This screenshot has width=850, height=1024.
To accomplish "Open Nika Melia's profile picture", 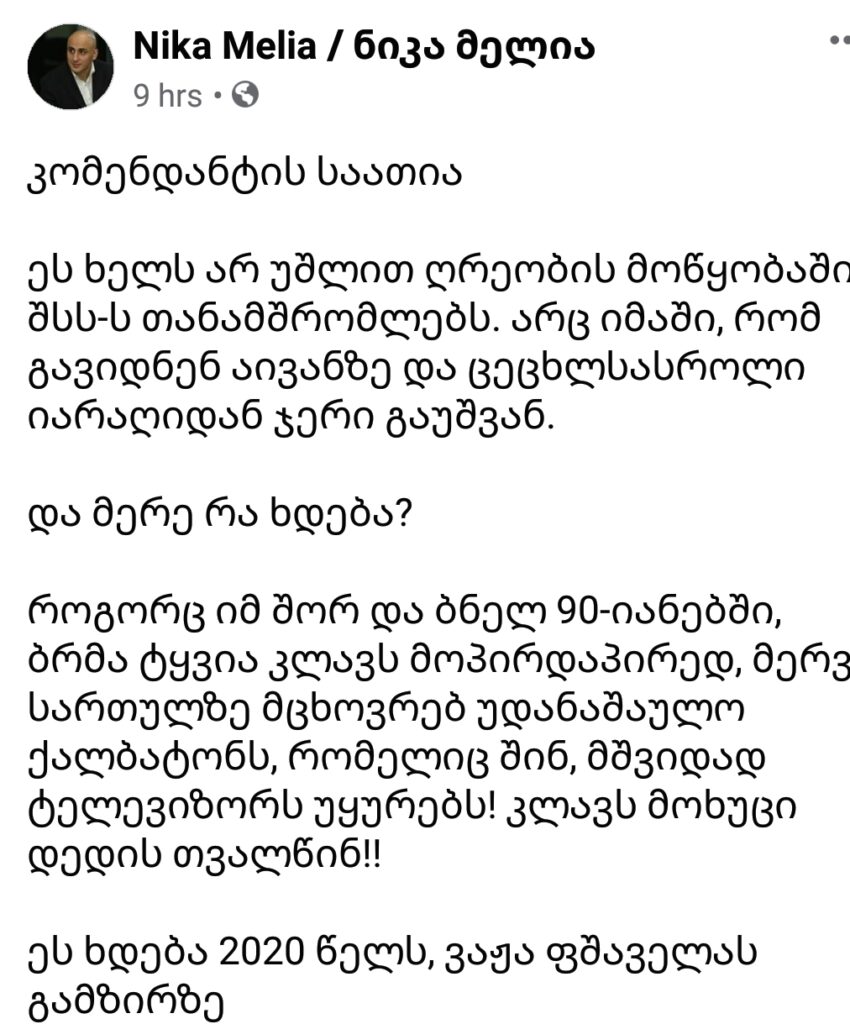I will pyautogui.click(x=70, y=66).
